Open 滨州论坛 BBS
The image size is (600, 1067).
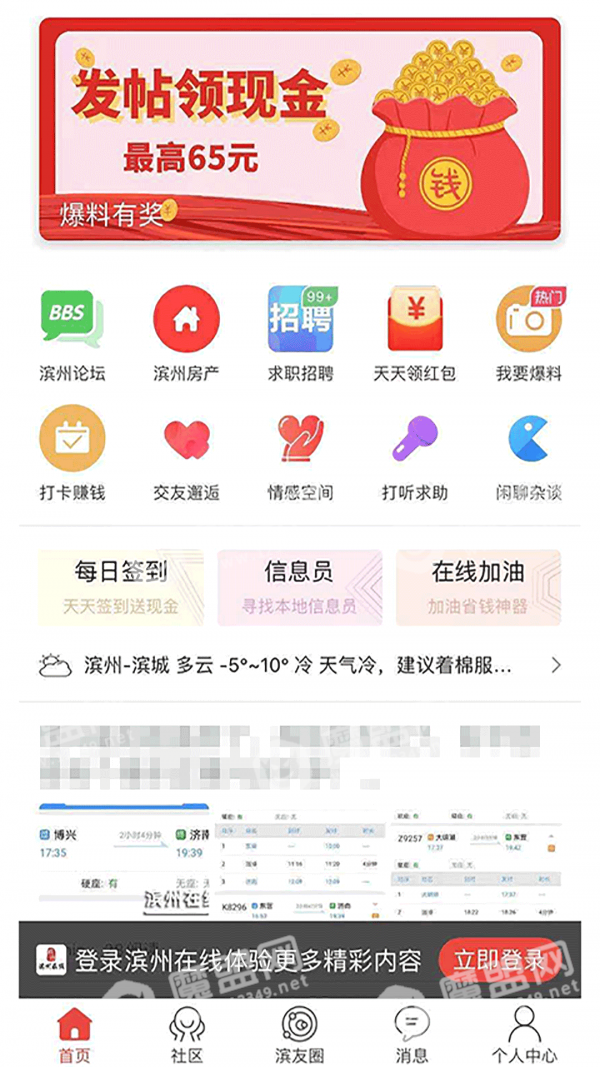pyautogui.click(x=71, y=333)
